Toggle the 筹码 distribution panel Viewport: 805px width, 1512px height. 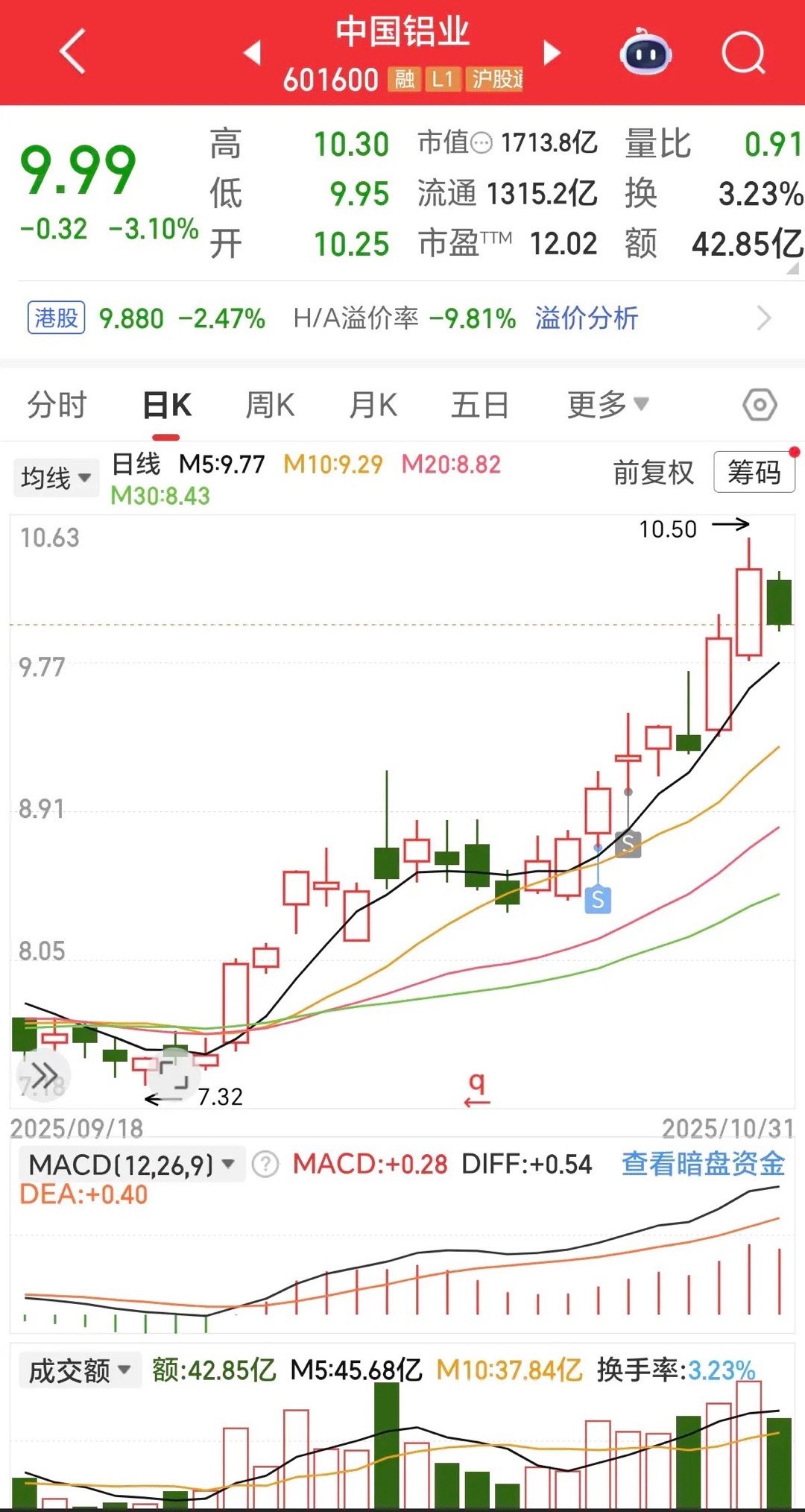753,471
